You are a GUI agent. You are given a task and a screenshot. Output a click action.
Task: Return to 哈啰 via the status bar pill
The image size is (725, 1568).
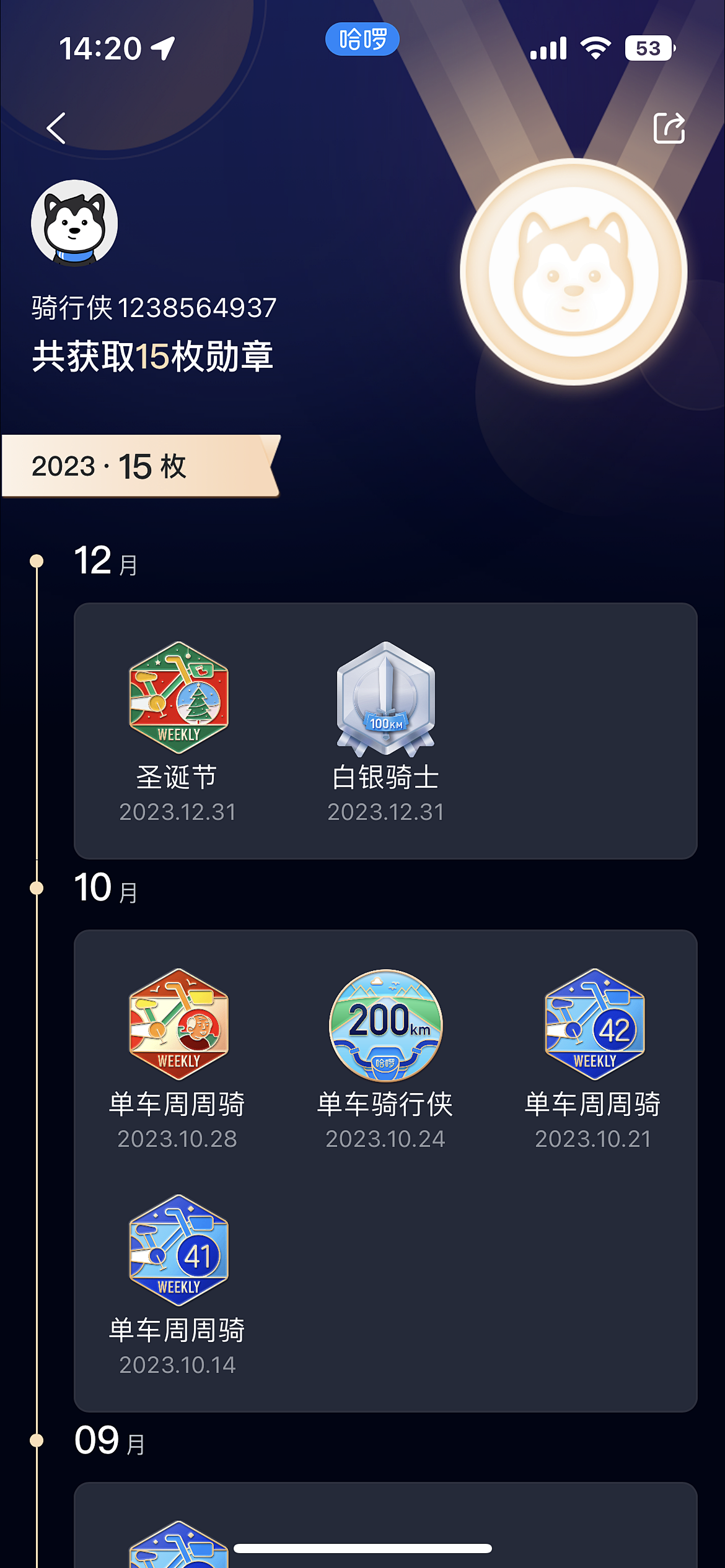pos(362,40)
